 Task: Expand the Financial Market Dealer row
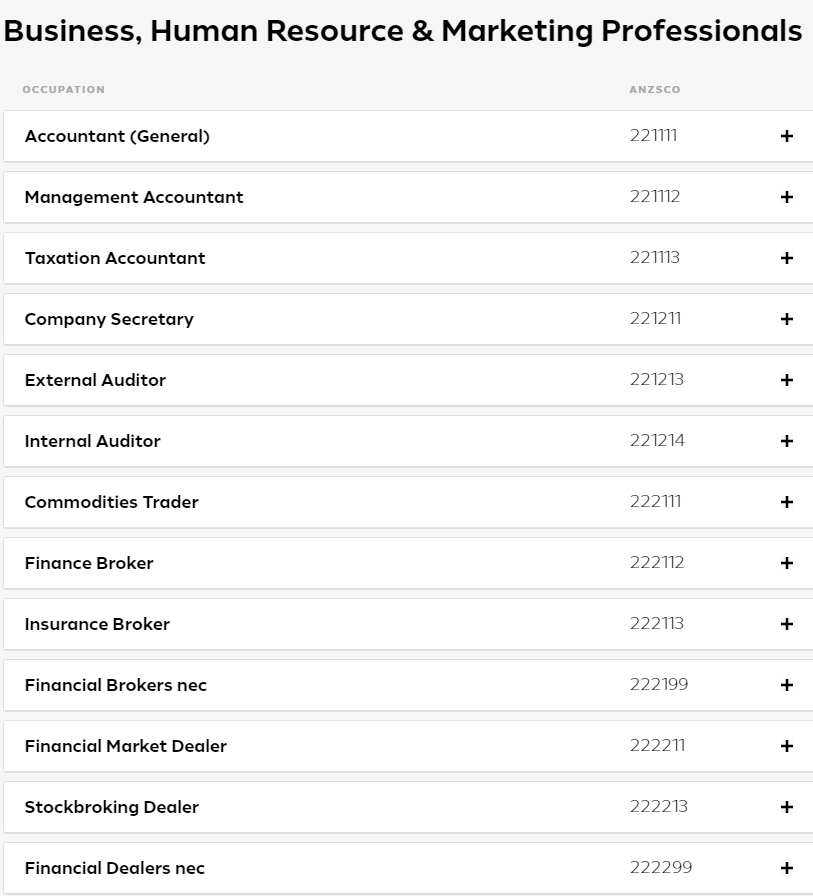coord(786,746)
